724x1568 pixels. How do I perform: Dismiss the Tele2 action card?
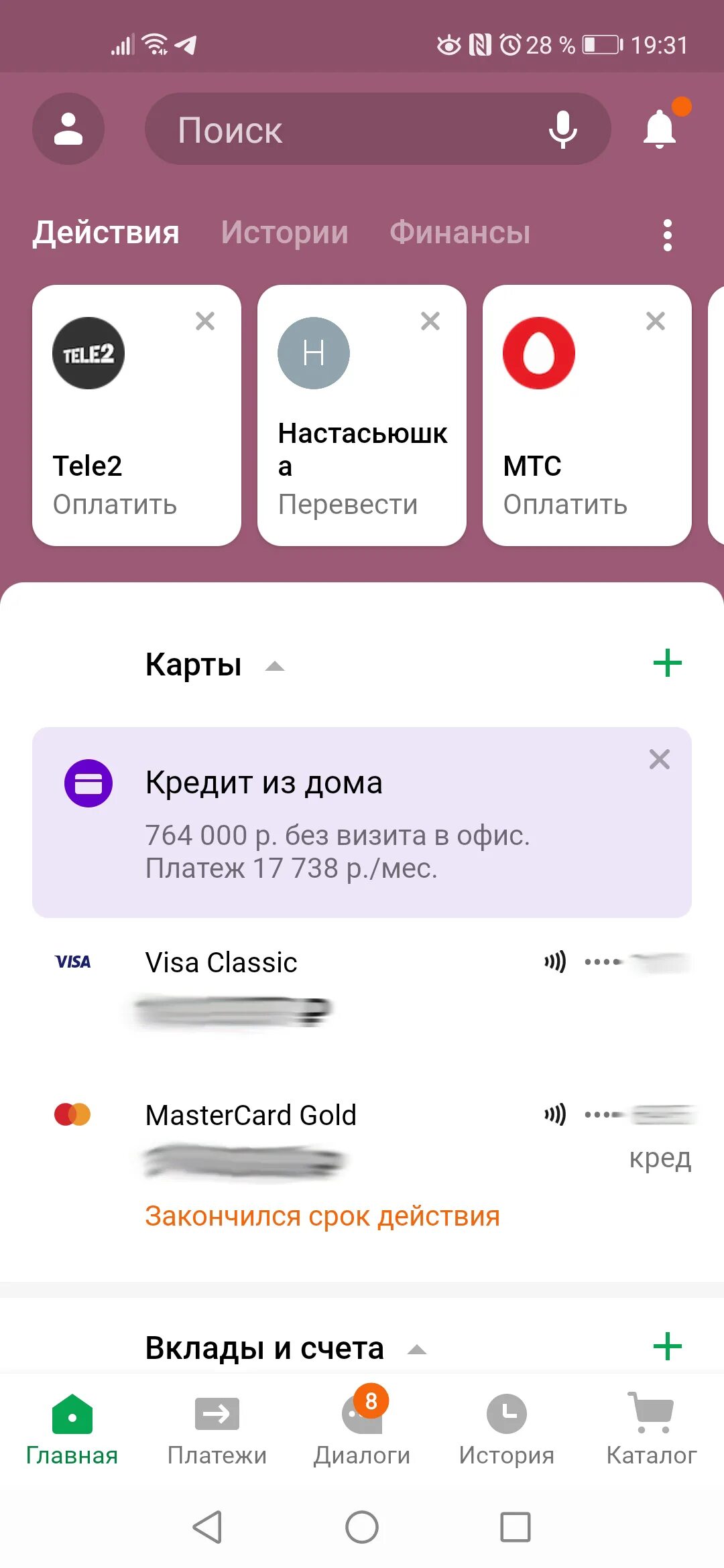[205, 321]
